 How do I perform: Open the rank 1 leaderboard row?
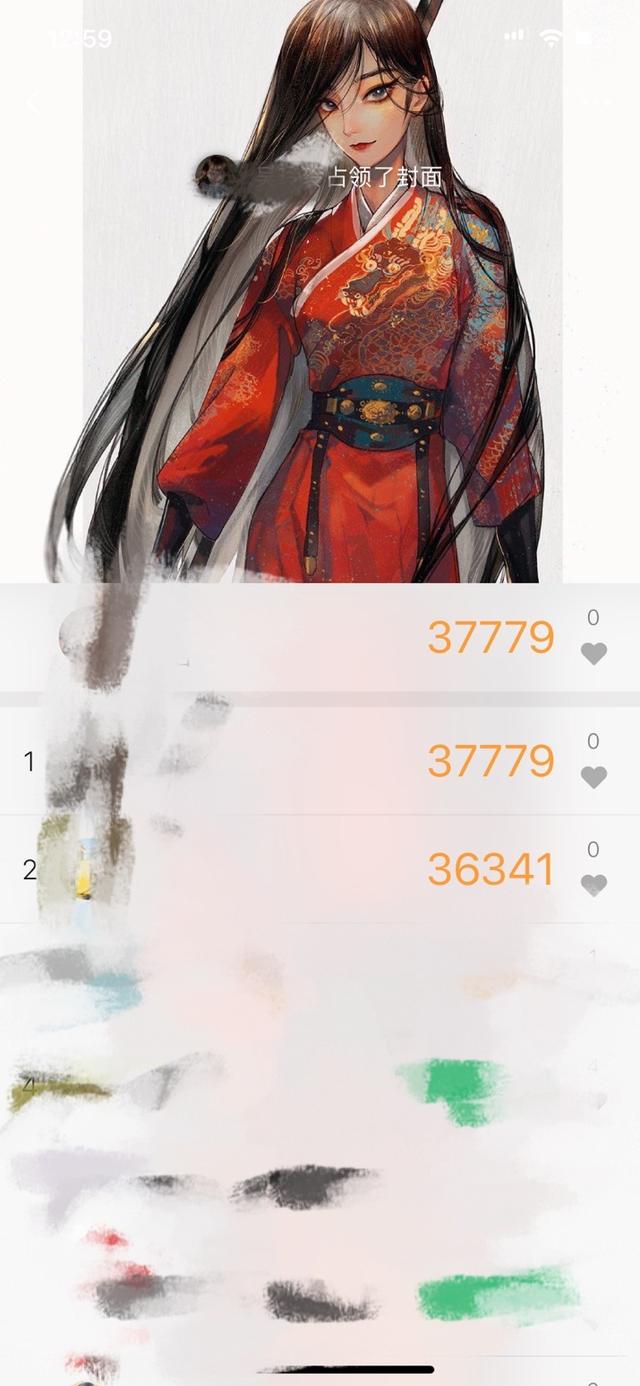[320, 761]
